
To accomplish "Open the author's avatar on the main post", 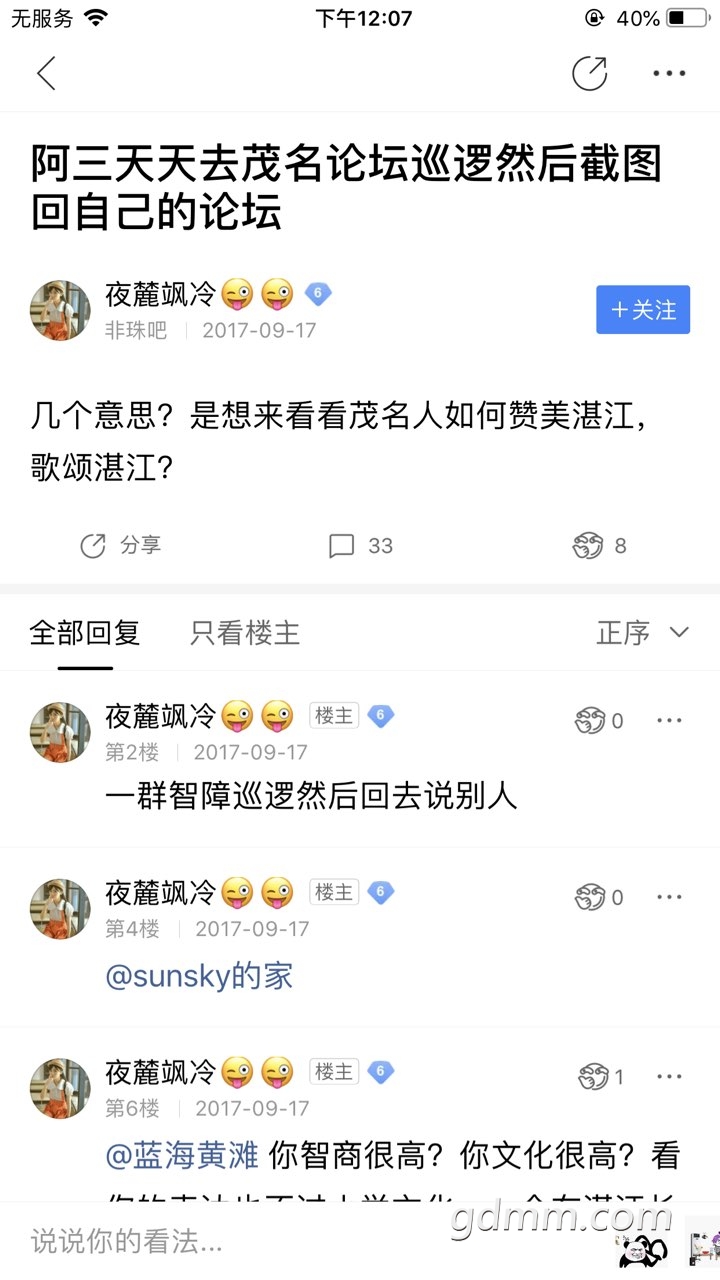I will pyautogui.click(x=60, y=310).
